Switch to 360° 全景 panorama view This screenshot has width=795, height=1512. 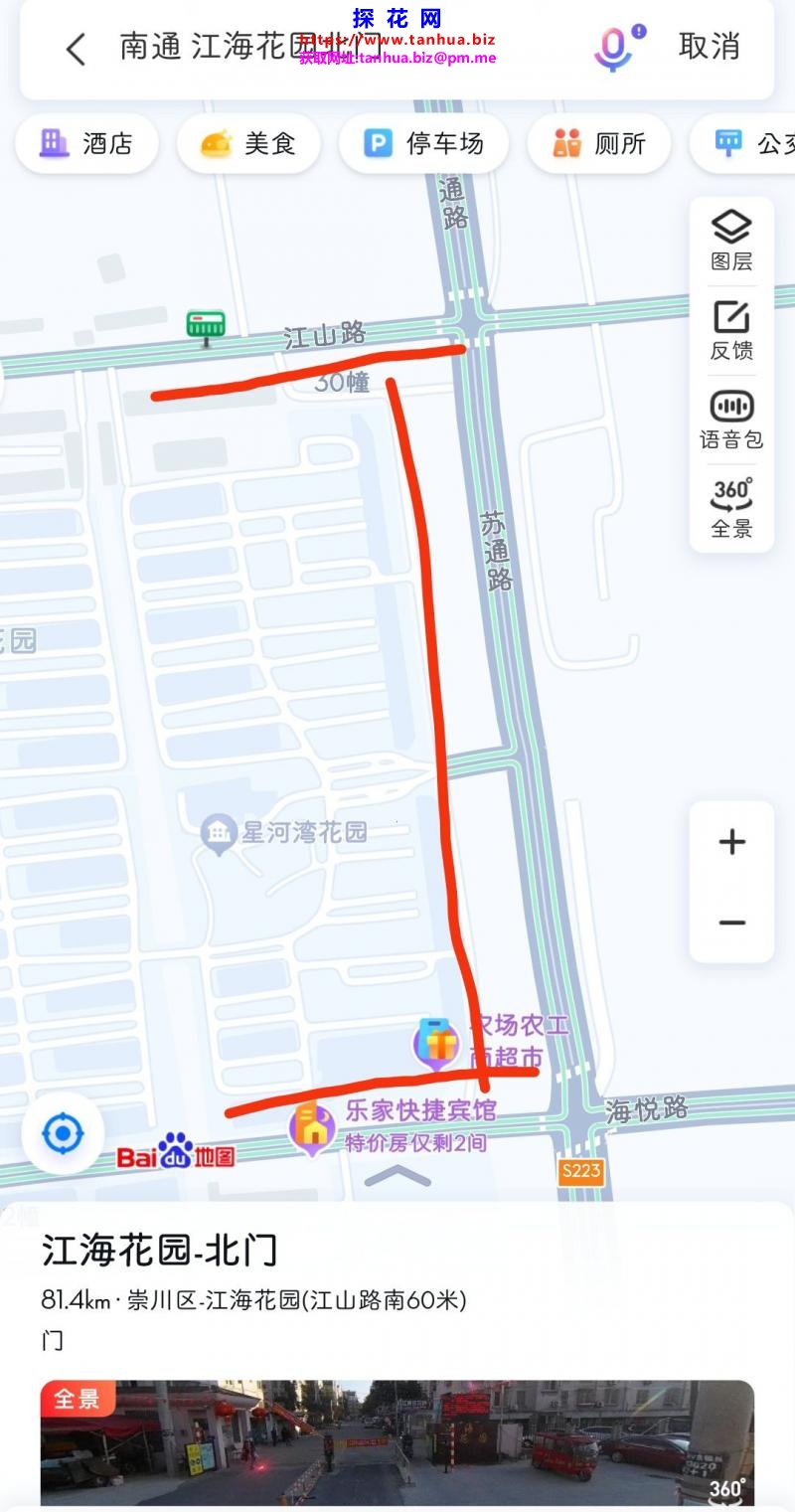(731, 508)
